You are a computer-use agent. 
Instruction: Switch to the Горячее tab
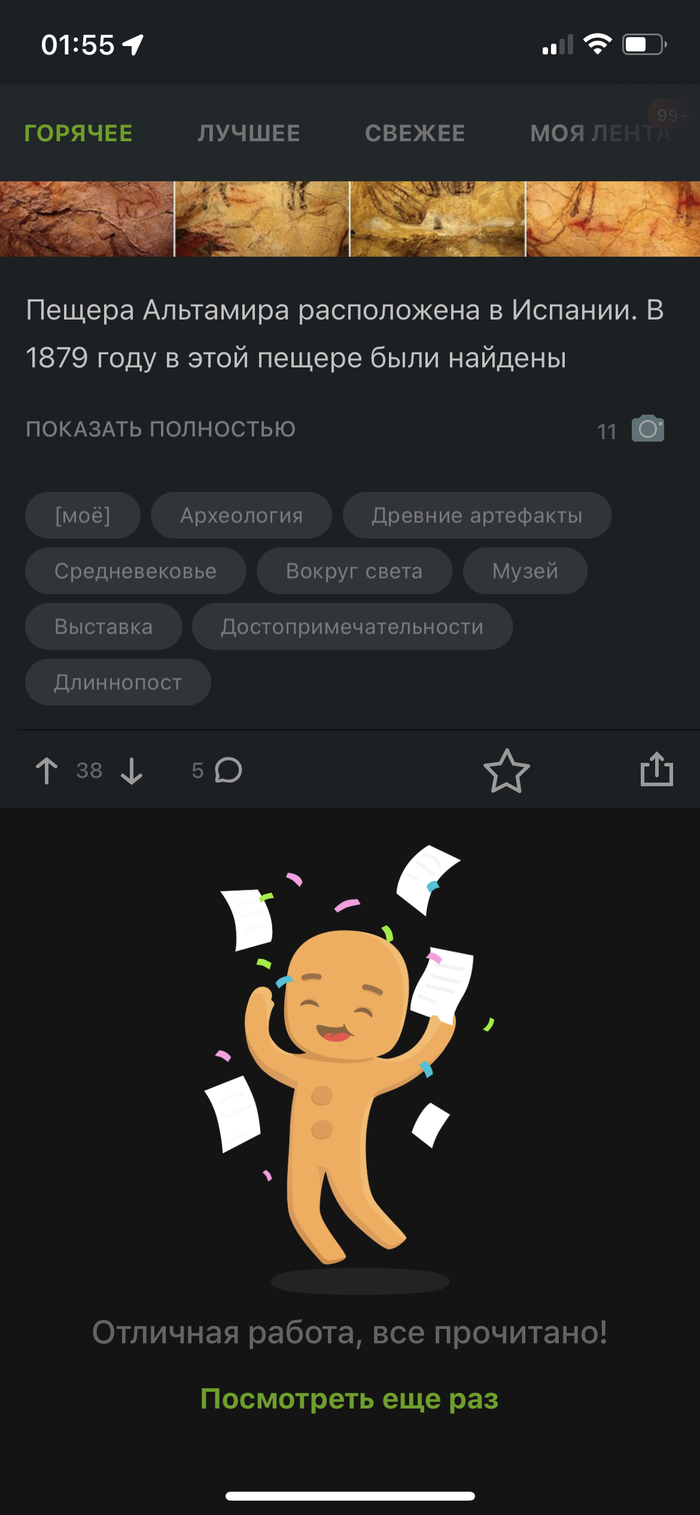coord(78,133)
